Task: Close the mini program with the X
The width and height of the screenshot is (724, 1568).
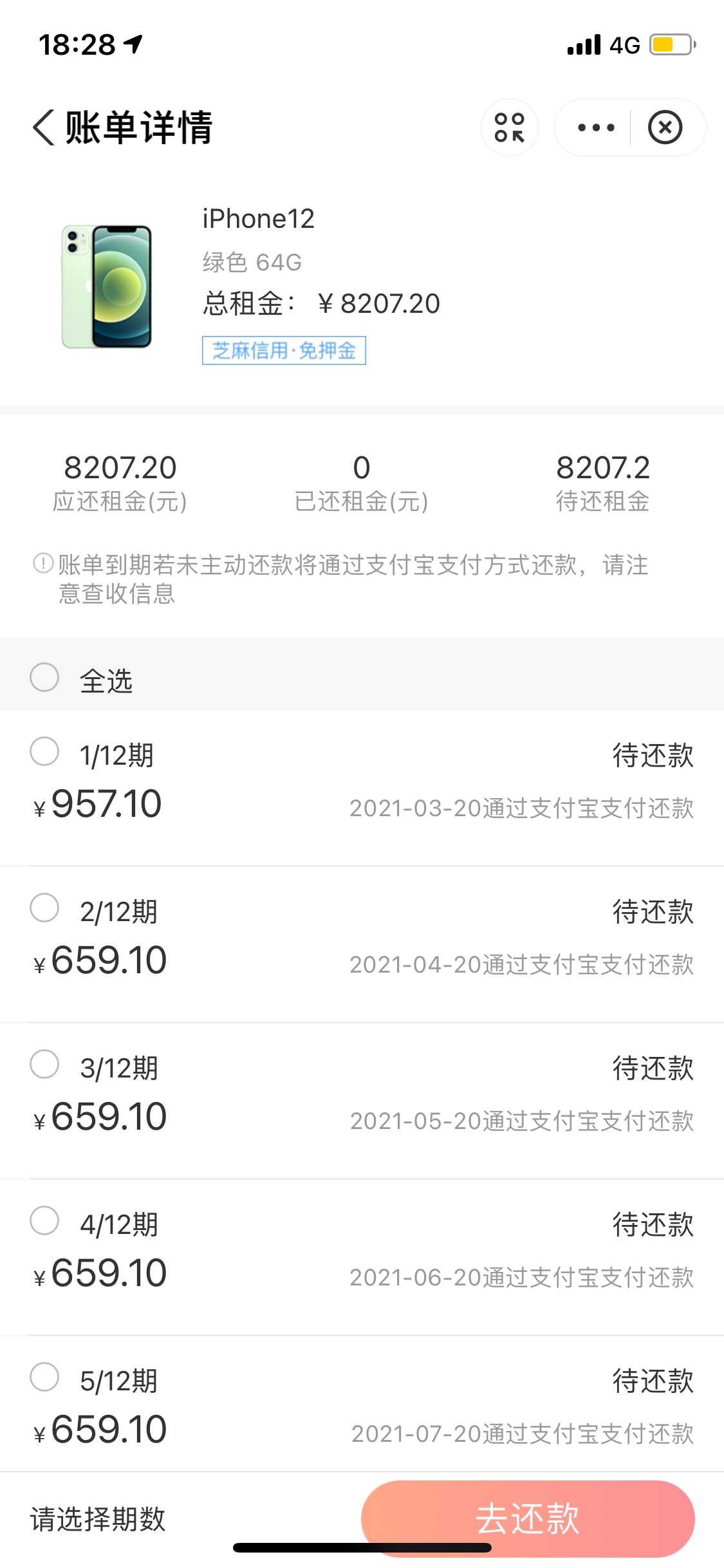Action: (x=665, y=127)
